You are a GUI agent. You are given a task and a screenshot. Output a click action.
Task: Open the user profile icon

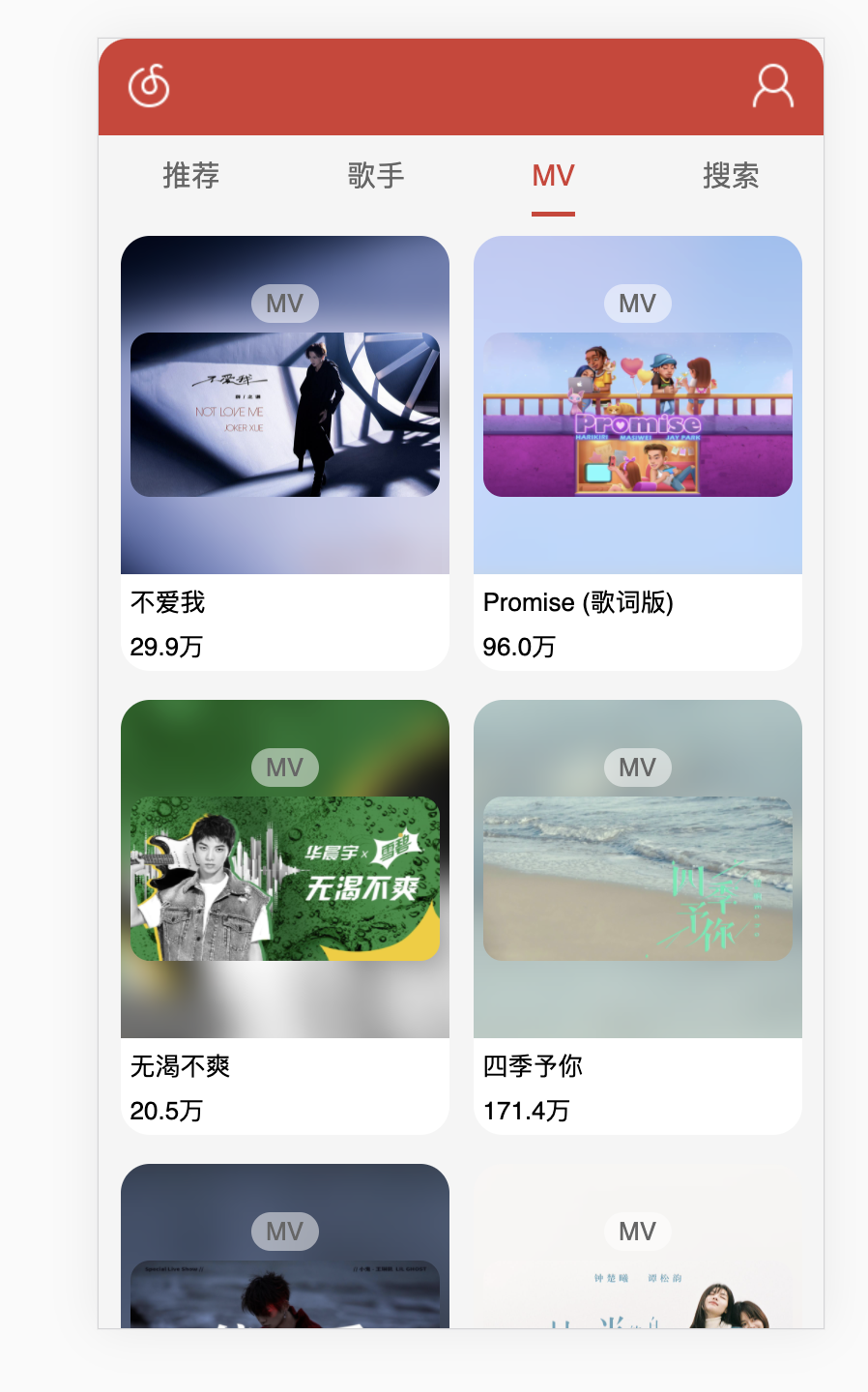point(773,87)
